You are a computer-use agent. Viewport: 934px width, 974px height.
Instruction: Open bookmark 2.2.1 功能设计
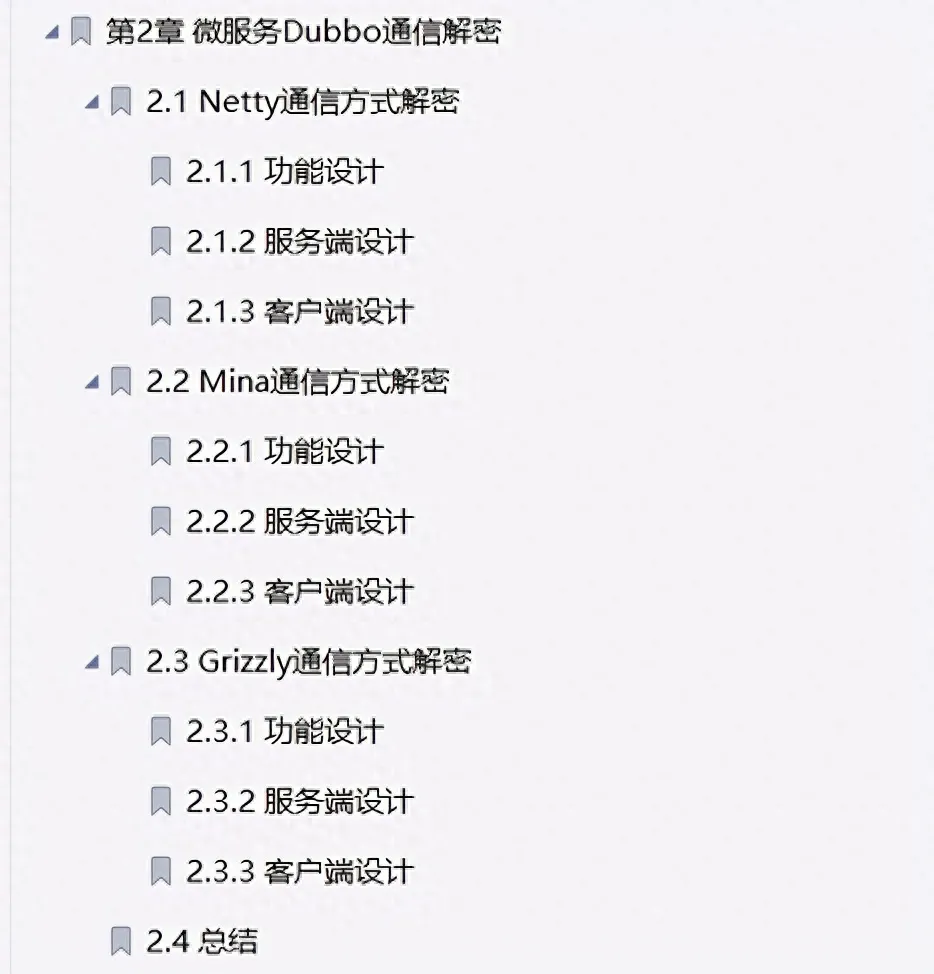(x=284, y=452)
